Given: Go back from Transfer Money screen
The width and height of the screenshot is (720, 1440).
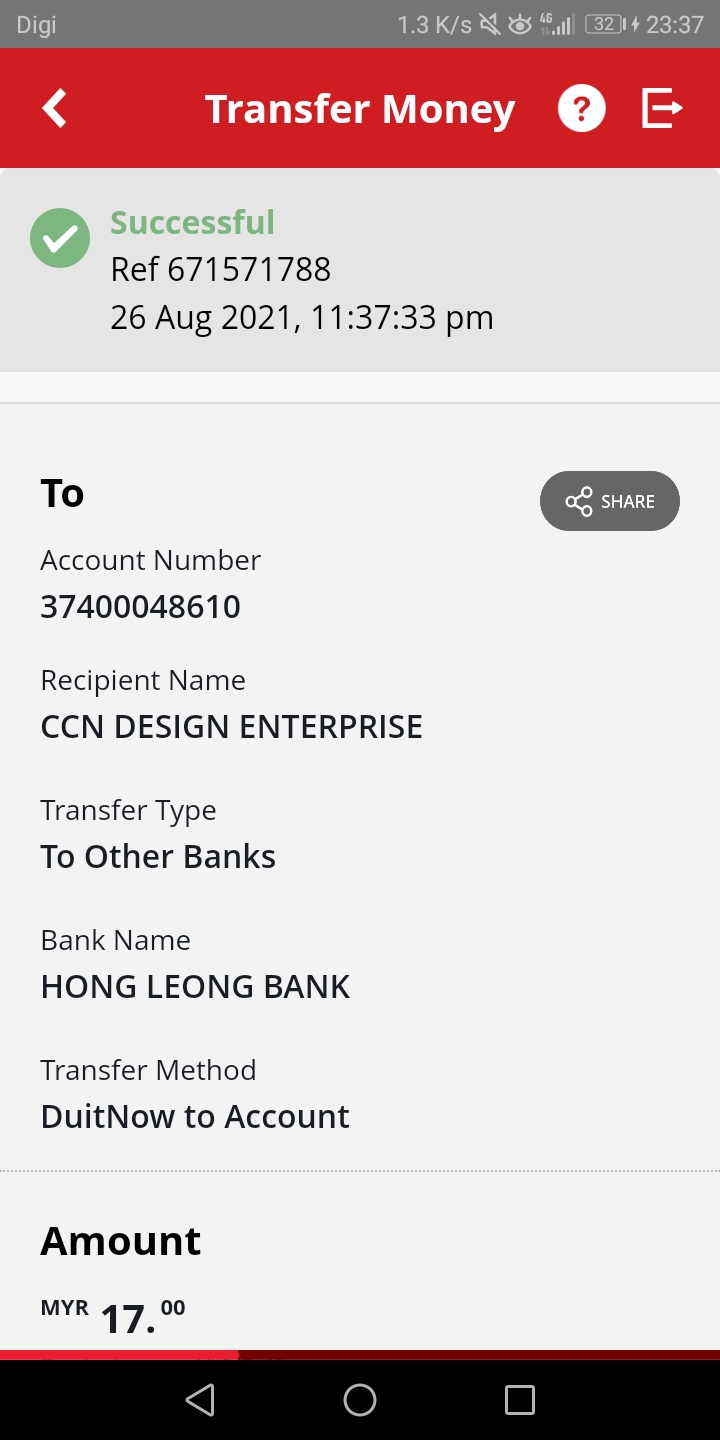Looking at the screenshot, I should 55,108.
